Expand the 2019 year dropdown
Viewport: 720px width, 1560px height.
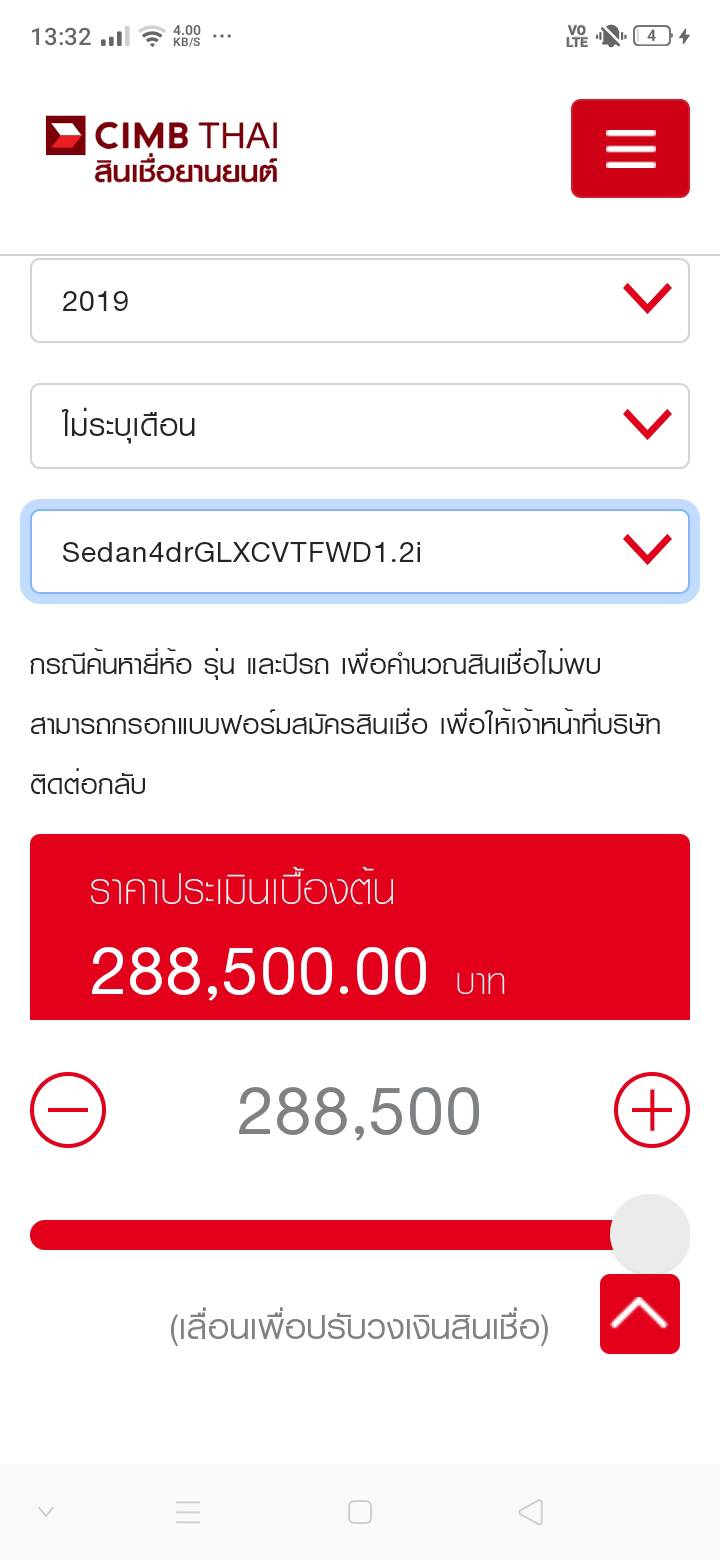(360, 301)
